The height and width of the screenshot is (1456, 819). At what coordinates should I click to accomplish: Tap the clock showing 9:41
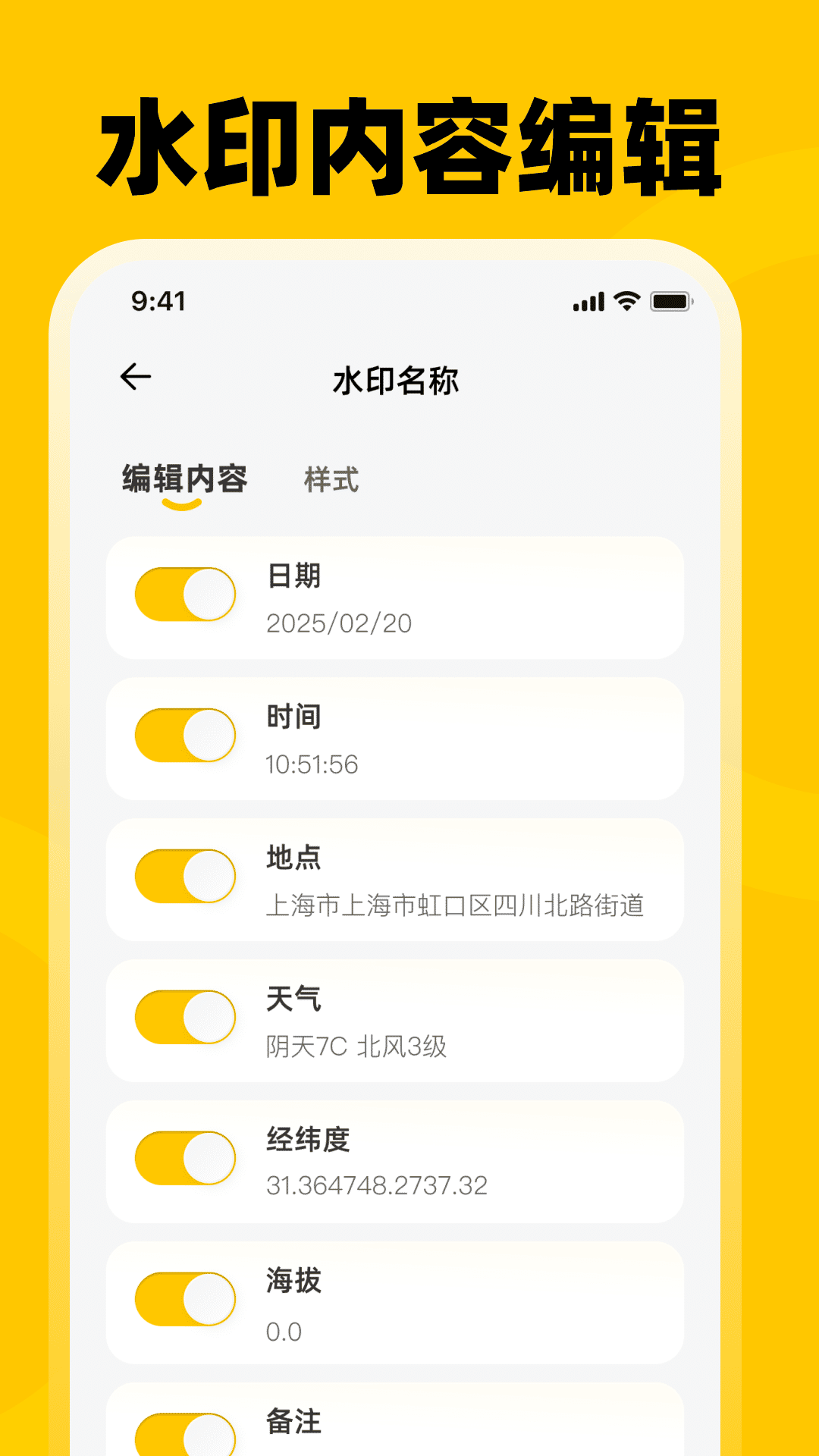158,300
